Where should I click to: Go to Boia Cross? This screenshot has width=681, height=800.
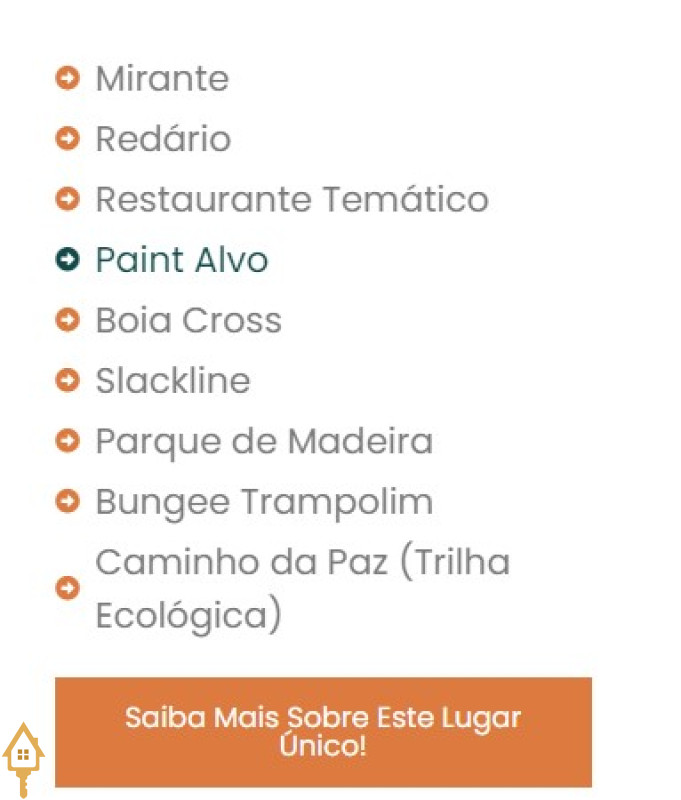[x=188, y=320]
